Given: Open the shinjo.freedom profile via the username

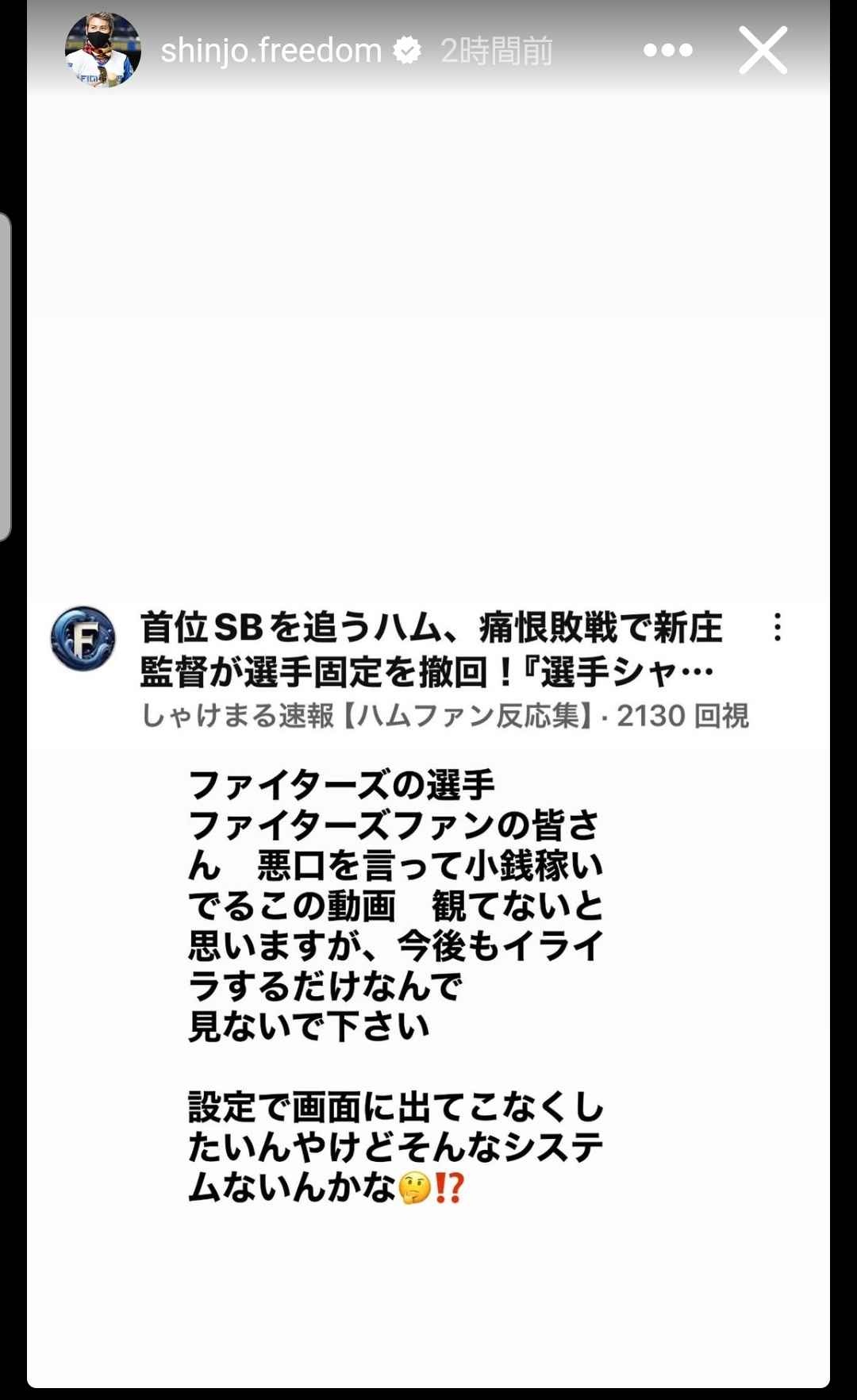Looking at the screenshot, I should click(x=271, y=51).
